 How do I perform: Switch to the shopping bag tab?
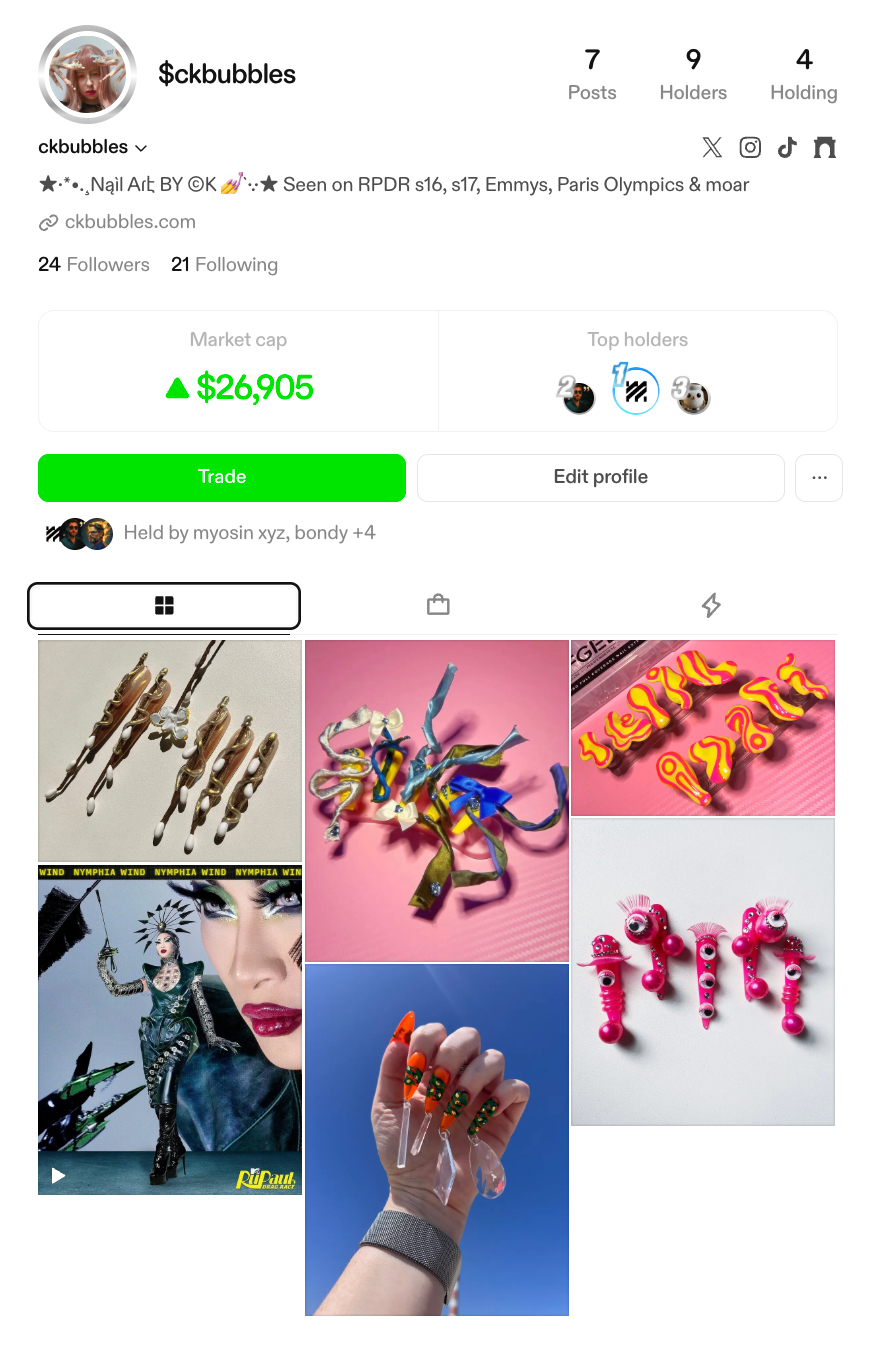pyautogui.click(x=438, y=605)
